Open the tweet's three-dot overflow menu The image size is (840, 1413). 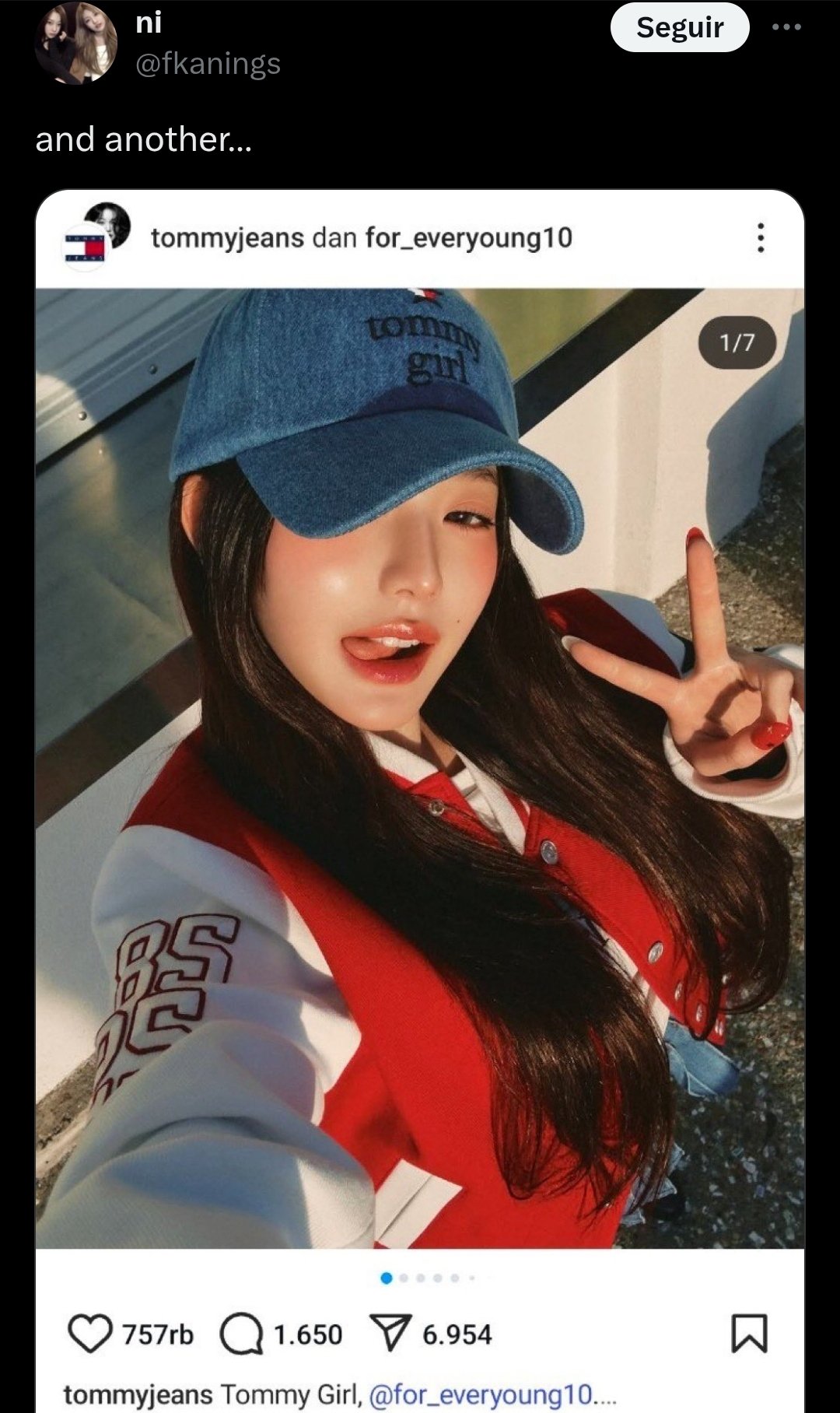786,27
